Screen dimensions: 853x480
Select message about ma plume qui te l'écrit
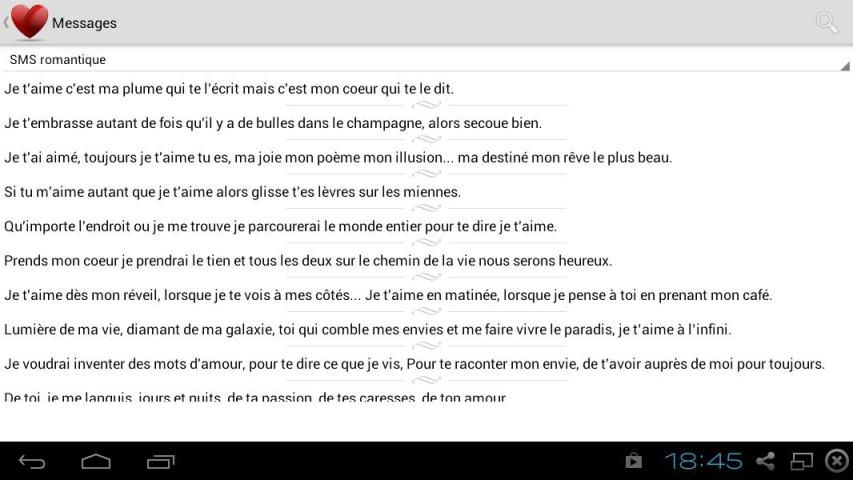click(x=229, y=89)
